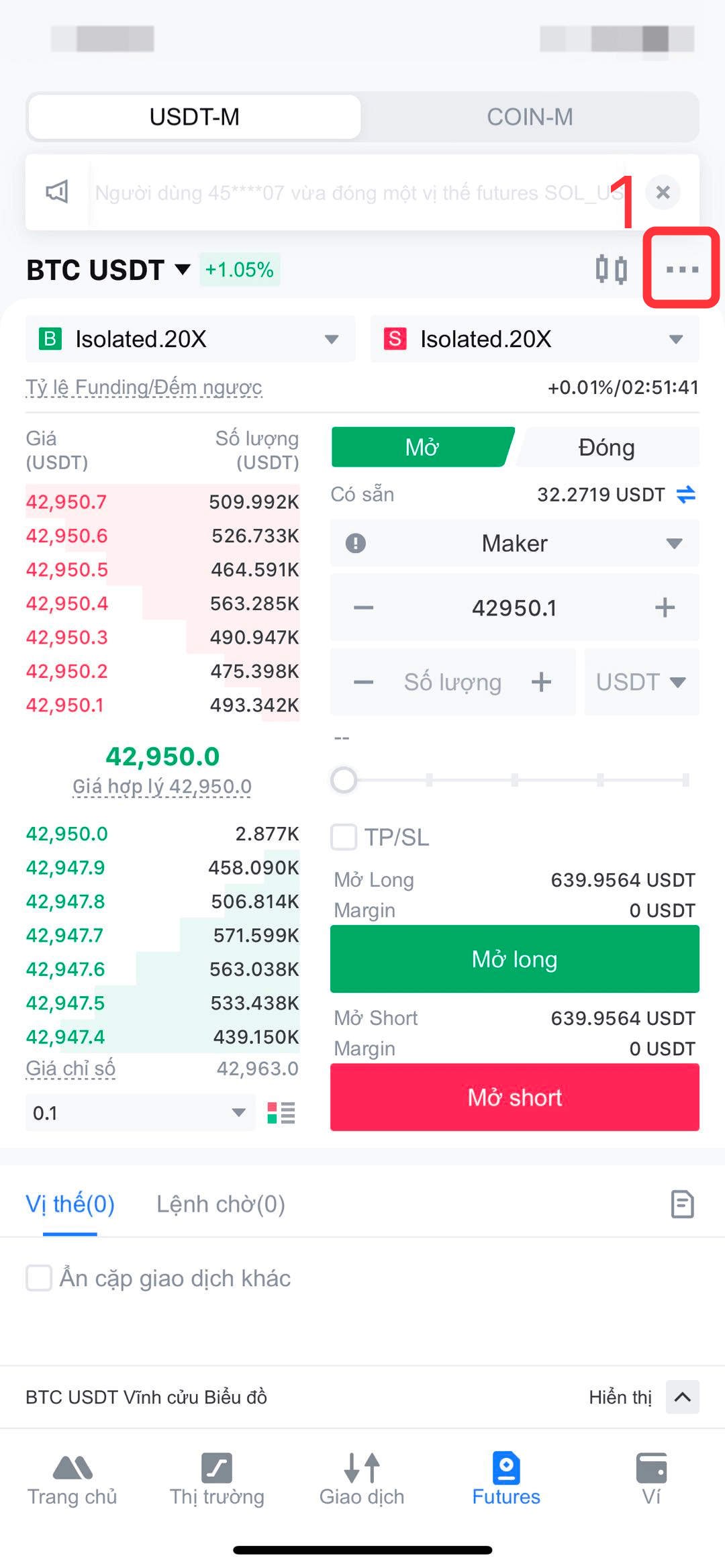Viewport: 725px width, 1568px height.
Task: Open the Maker order type dropdown
Action: (x=515, y=543)
